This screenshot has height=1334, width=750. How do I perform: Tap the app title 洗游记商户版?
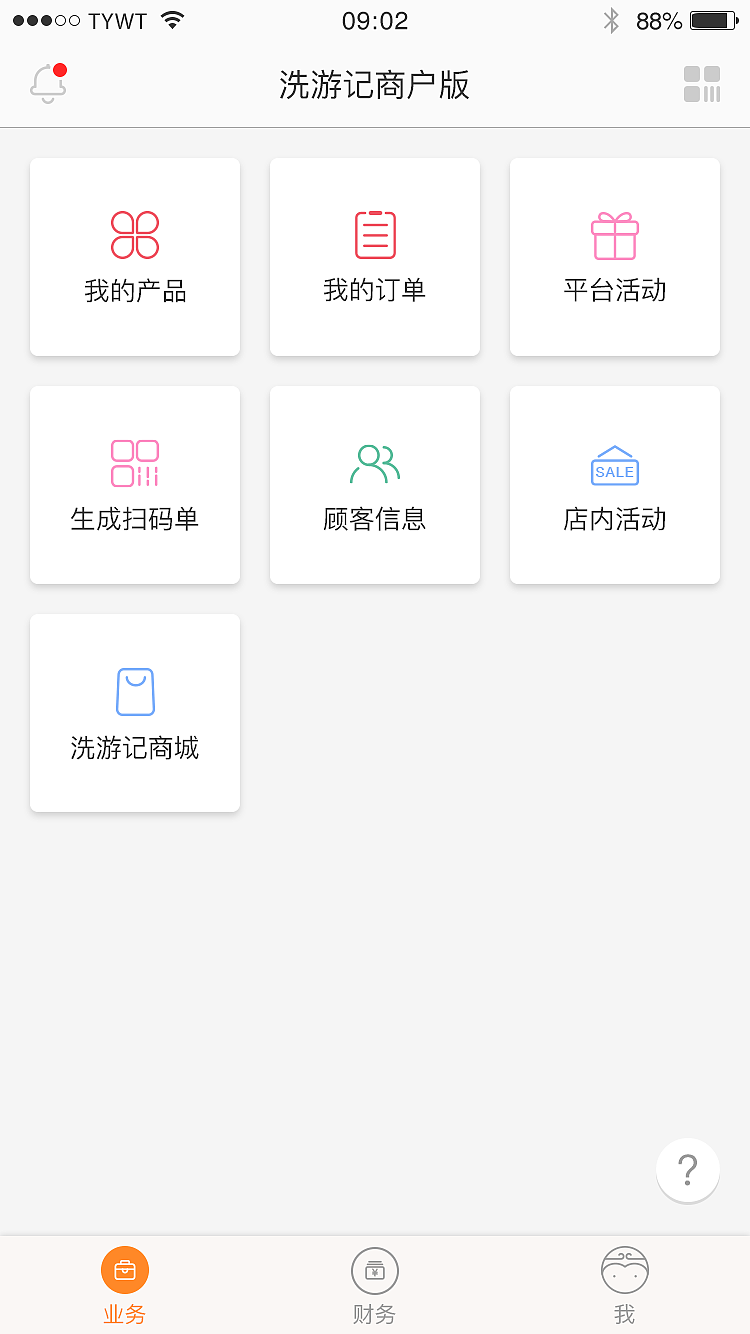(375, 86)
